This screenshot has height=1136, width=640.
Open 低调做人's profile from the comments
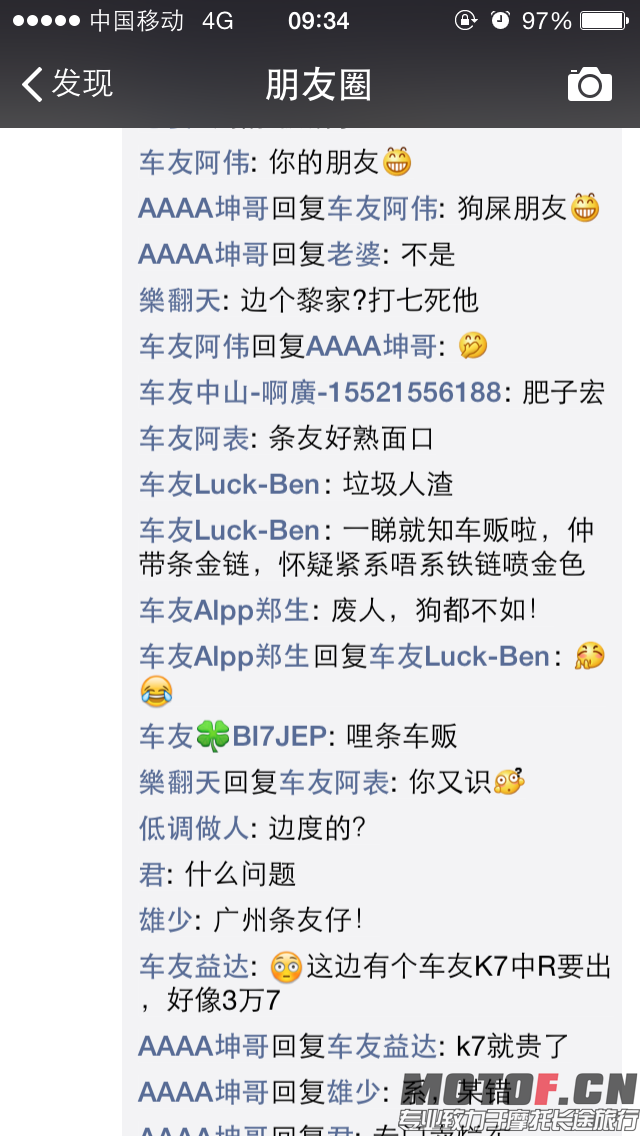point(193,828)
